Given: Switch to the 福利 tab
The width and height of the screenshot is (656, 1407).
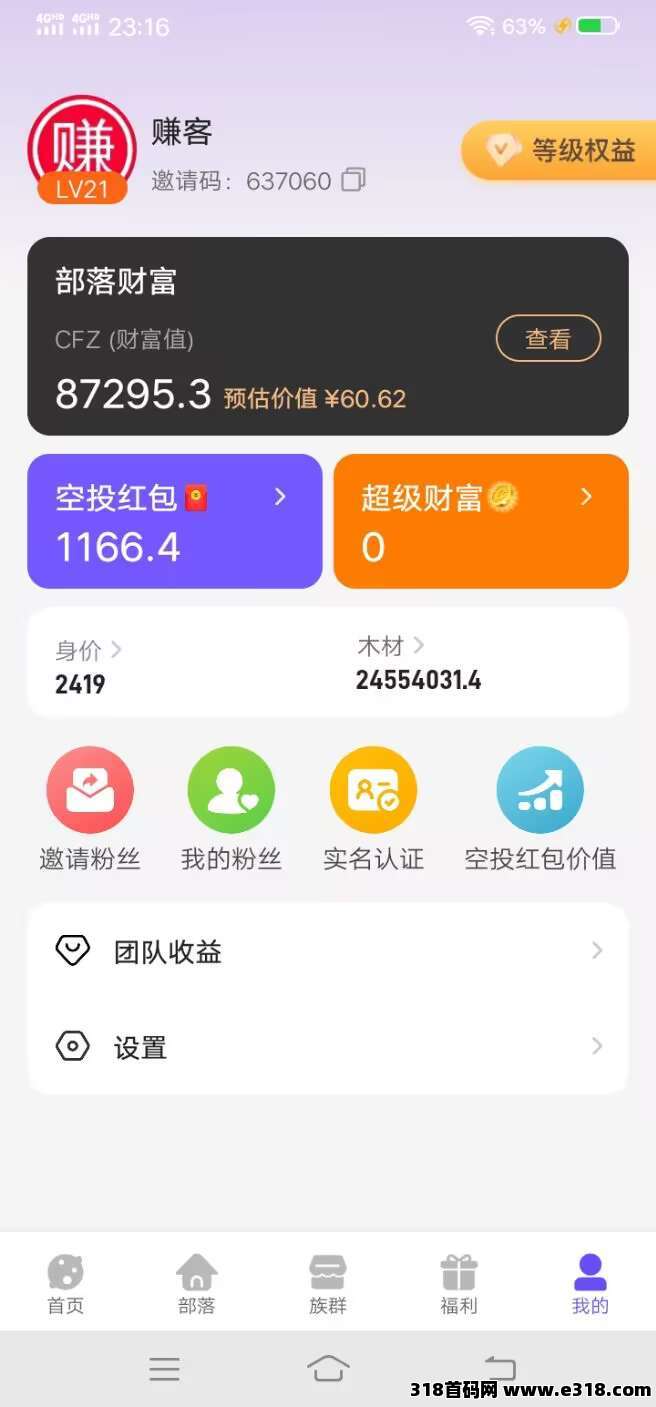Looking at the screenshot, I should 459,1284.
